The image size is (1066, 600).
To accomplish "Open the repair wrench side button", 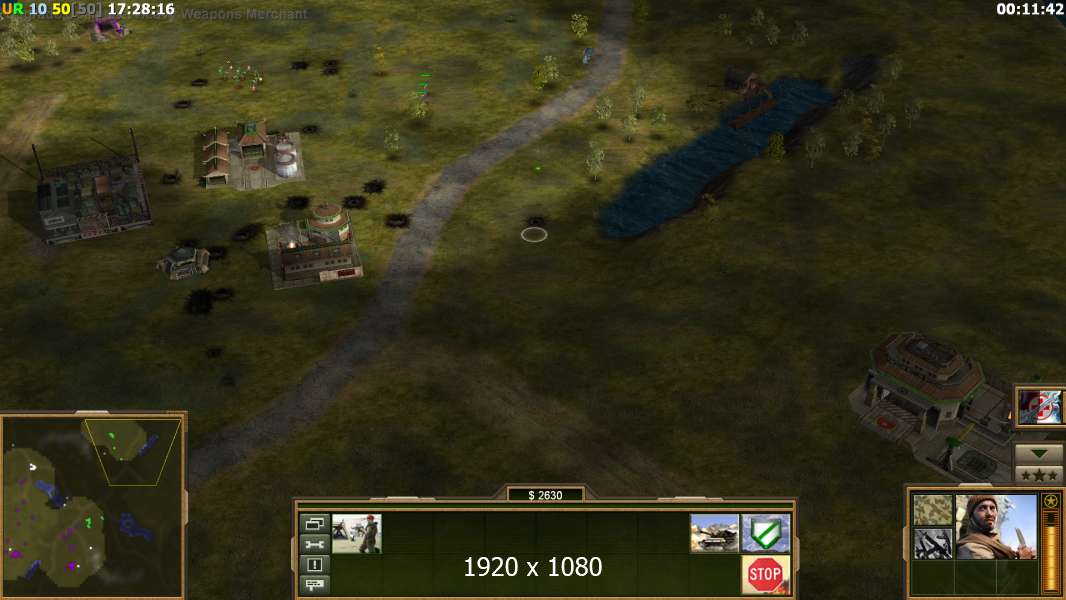I will pos(314,544).
